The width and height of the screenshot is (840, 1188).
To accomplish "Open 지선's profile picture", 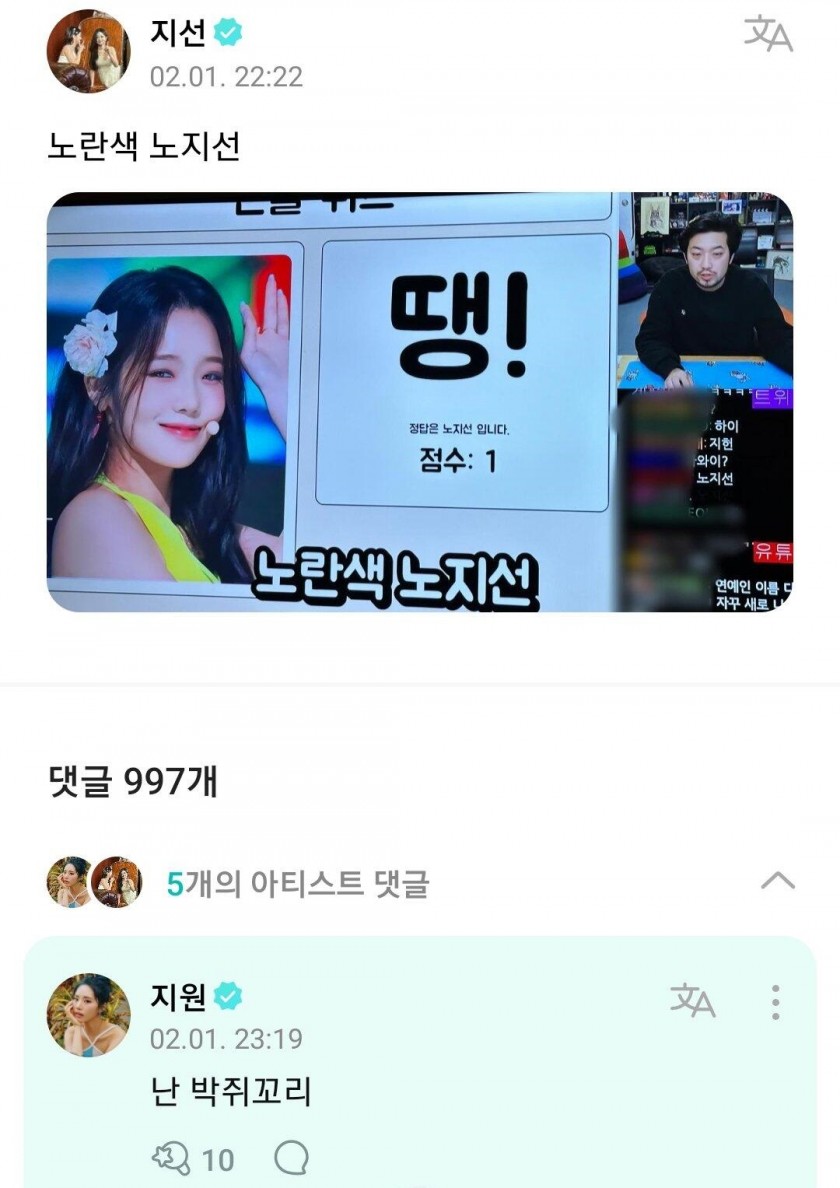I will click(89, 52).
